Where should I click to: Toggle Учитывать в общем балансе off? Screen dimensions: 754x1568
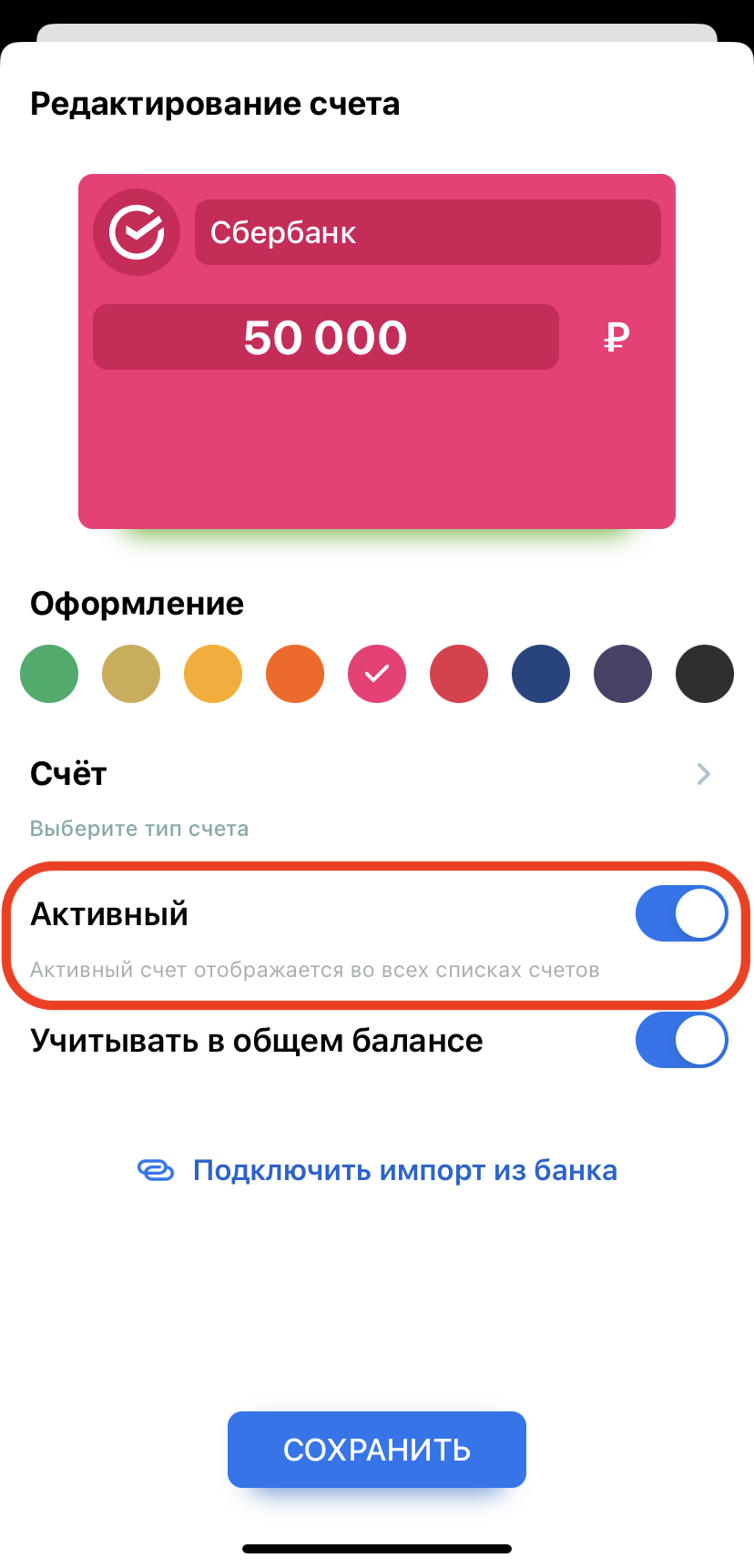click(x=681, y=1040)
